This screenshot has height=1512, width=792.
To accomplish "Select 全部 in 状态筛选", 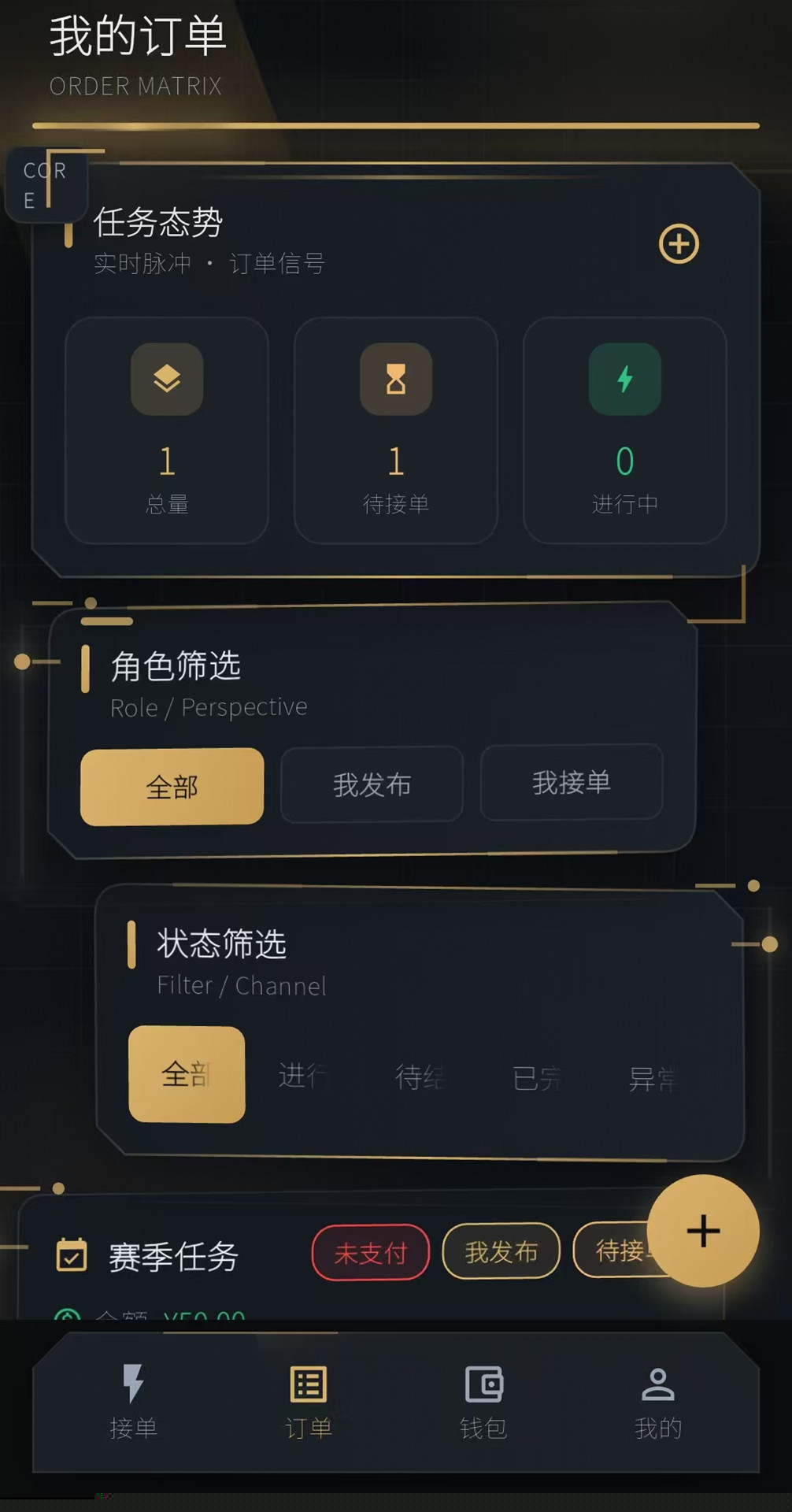I will point(187,1074).
